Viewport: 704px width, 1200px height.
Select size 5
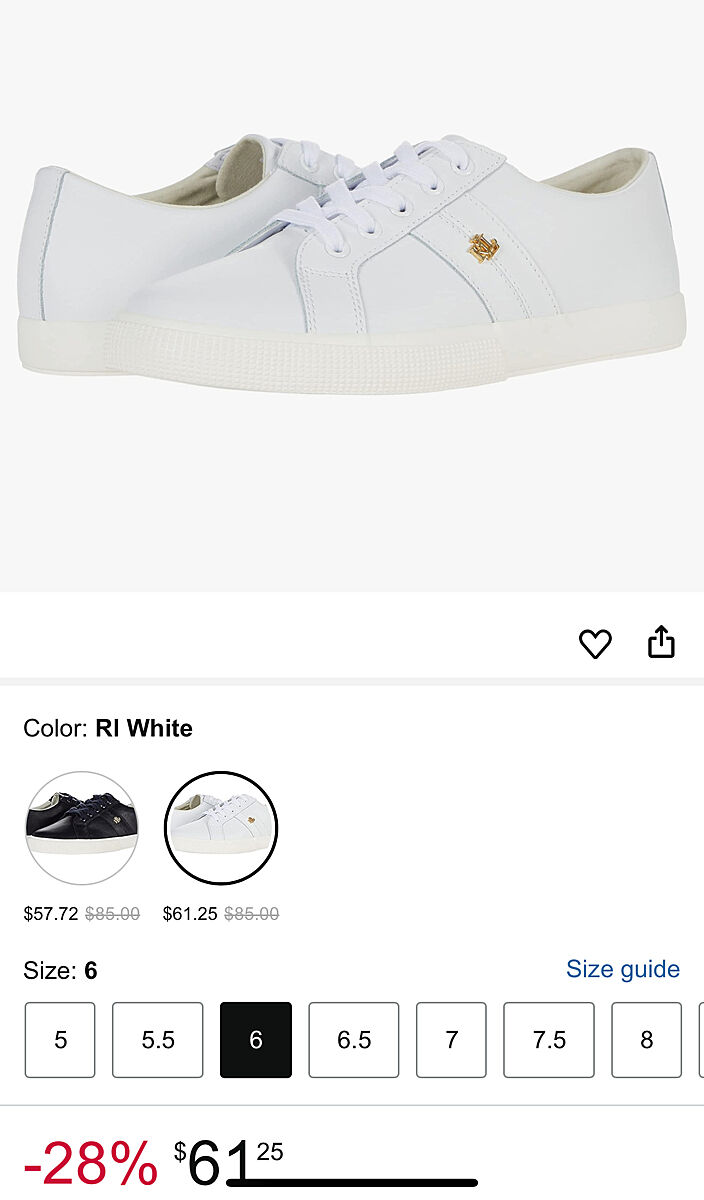pos(60,1040)
